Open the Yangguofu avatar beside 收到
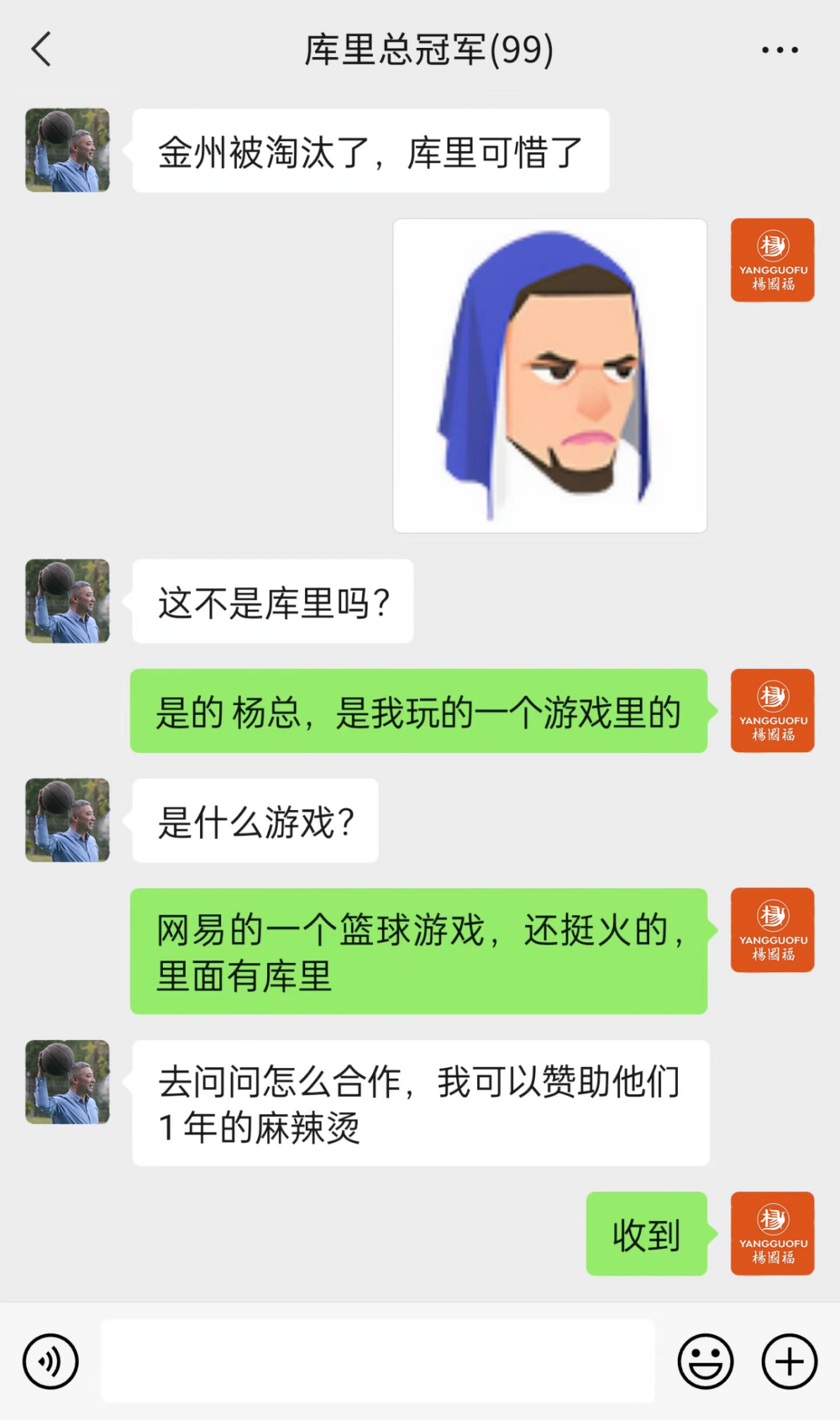This screenshot has height=1420, width=840. (772, 1233)
